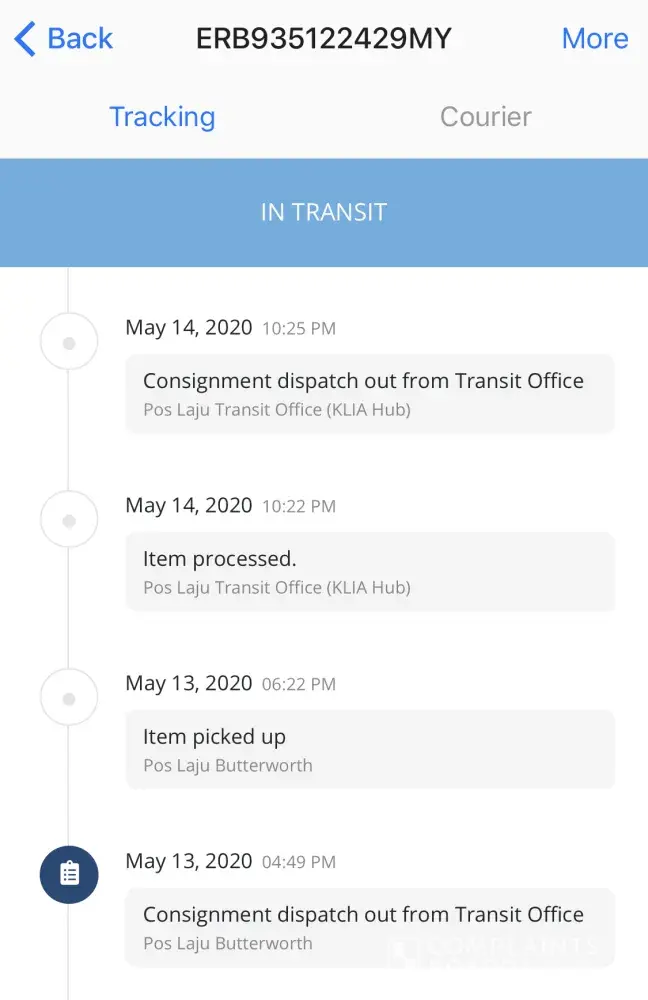Image resolution: width=648 pixels, height=1000 pixels.
Task: Open the More options menu
Action: [x=594, y=39]
